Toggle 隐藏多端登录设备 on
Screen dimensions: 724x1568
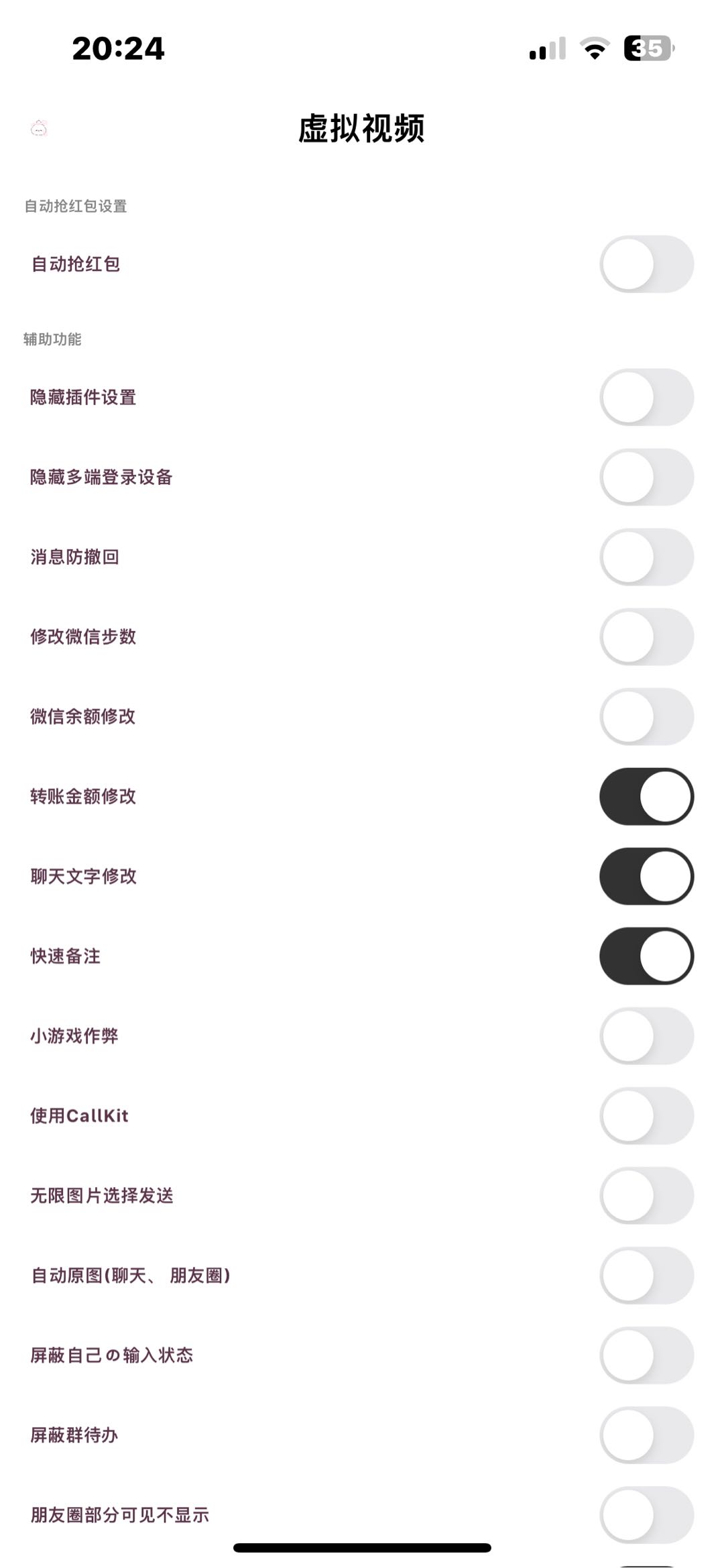(x=646, y=477)
